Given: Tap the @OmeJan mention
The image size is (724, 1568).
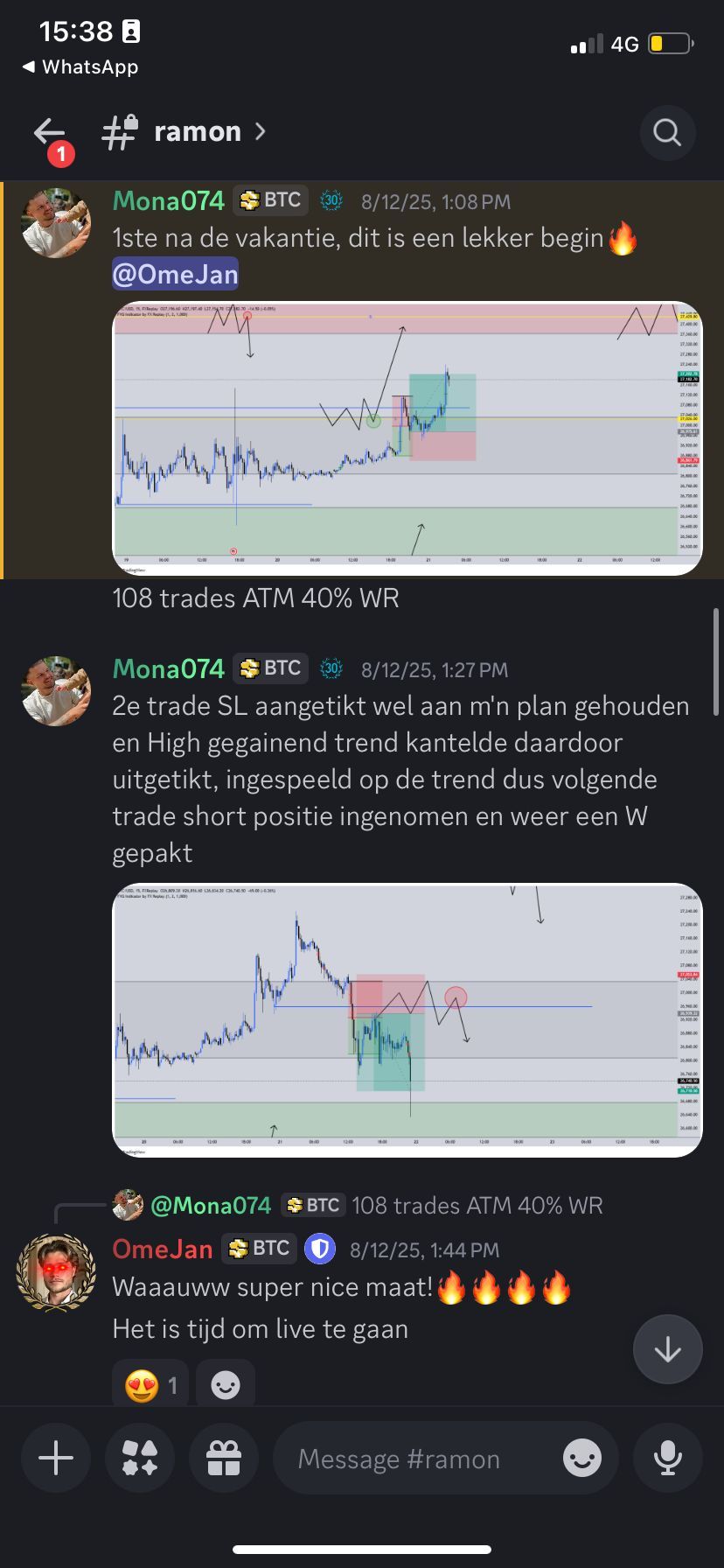Looking at the screenshot, I should pos(175,275).
